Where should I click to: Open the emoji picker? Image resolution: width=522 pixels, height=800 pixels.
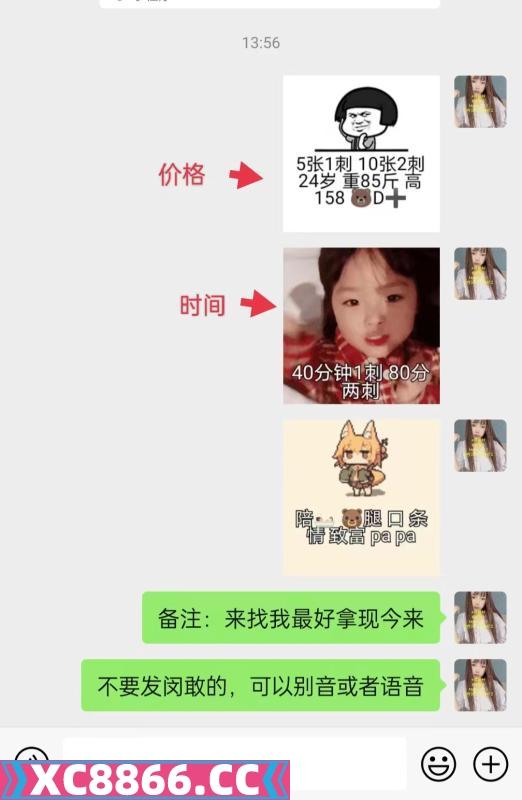coord(438,764)
